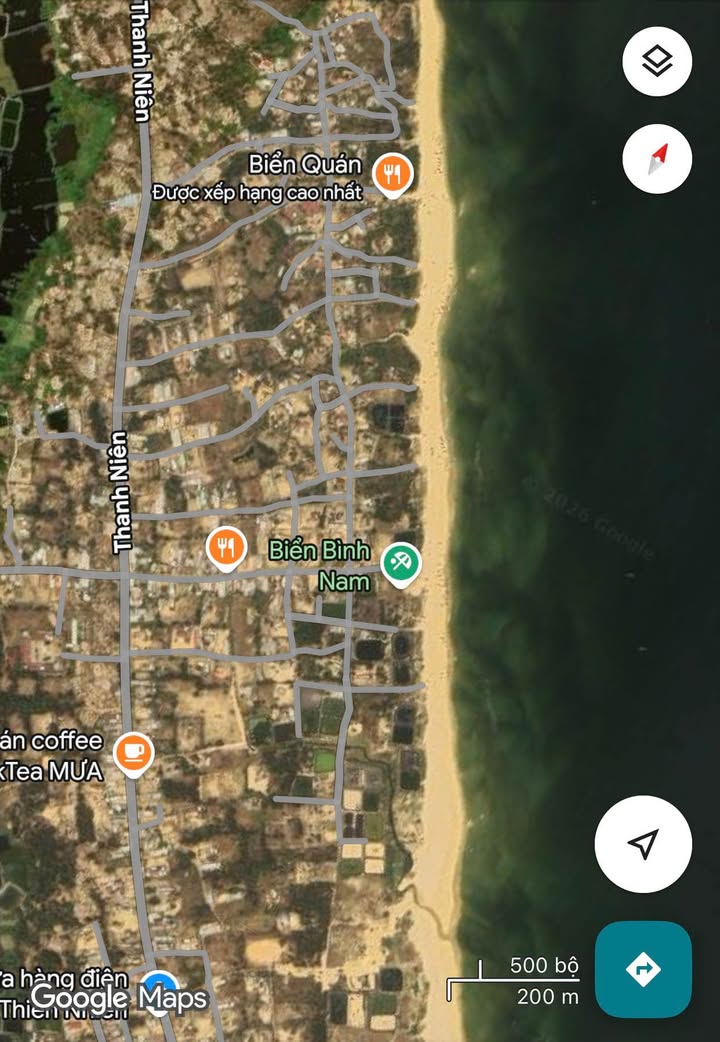Screen dimensions: 720x1042
Task: Open the map layers selector
Action: point(657,62)
